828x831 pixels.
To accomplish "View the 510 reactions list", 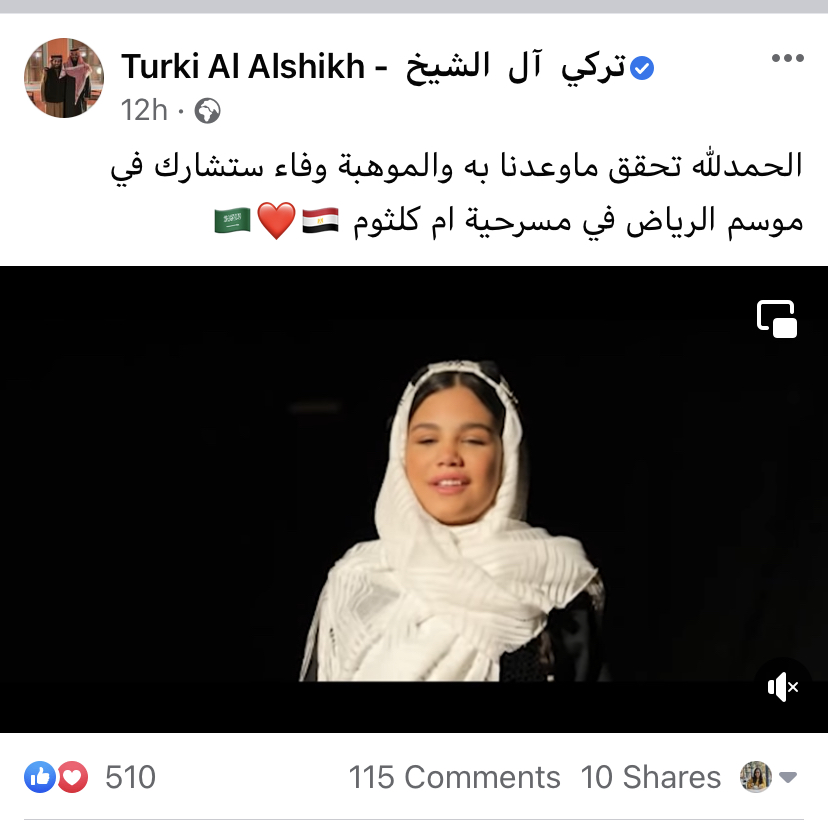I will click(90, 777).
